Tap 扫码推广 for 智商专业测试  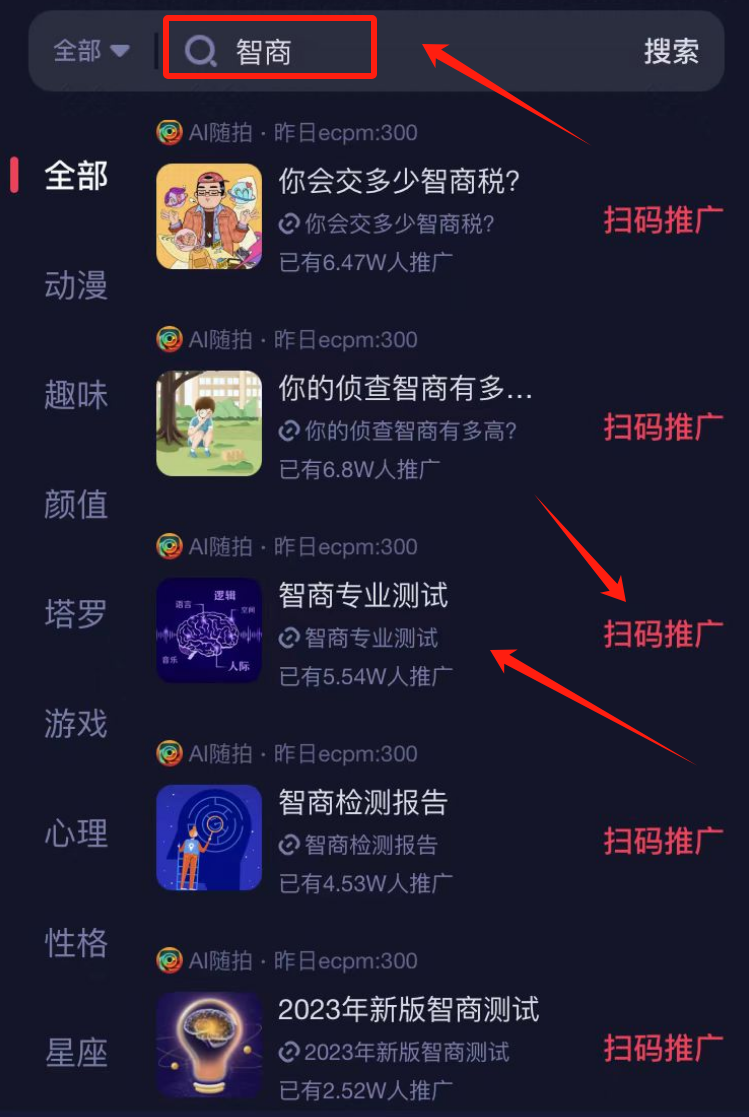click(663, 633)
